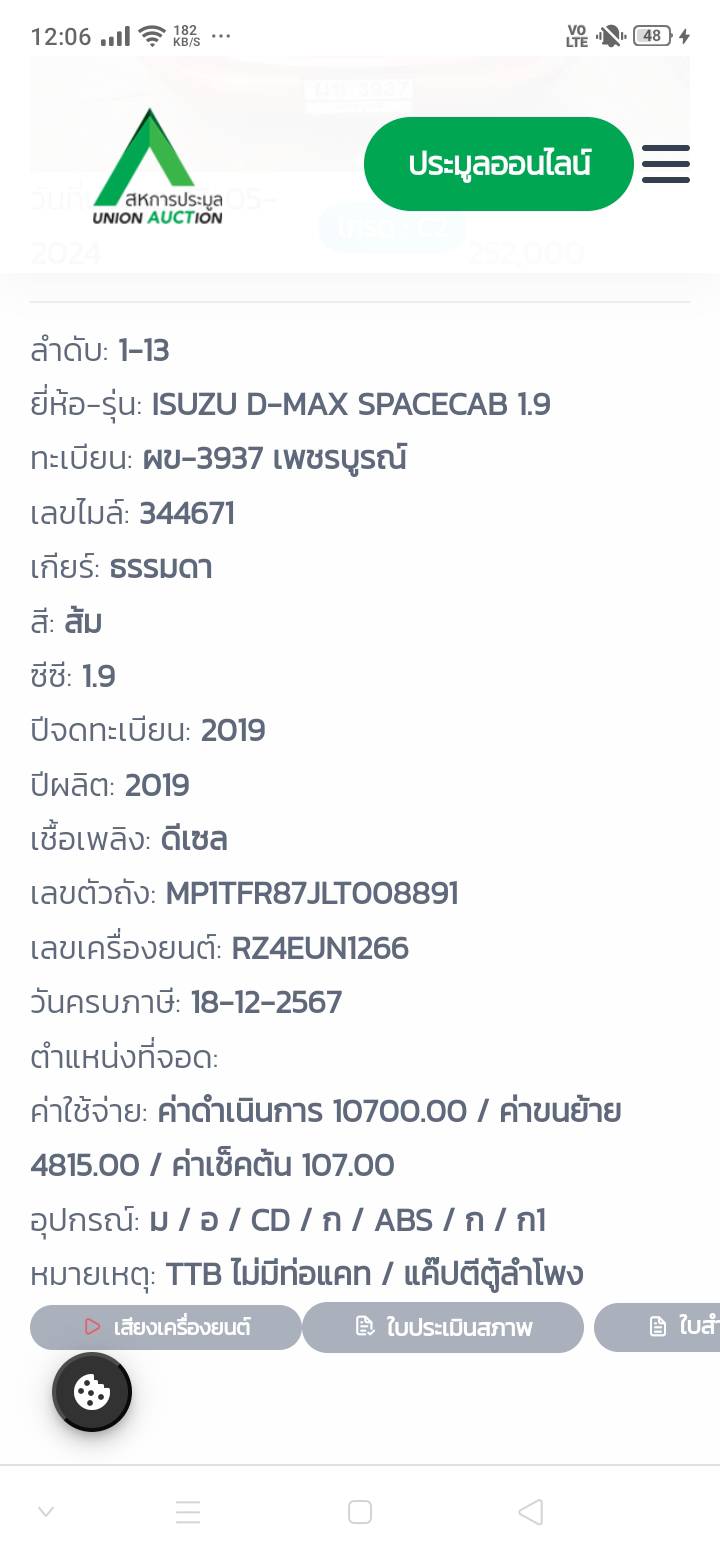Play the engine sound เสียงเครื่องยนต์
Viewport: 720px width, 1560px height.
[x=166, y=1327]
